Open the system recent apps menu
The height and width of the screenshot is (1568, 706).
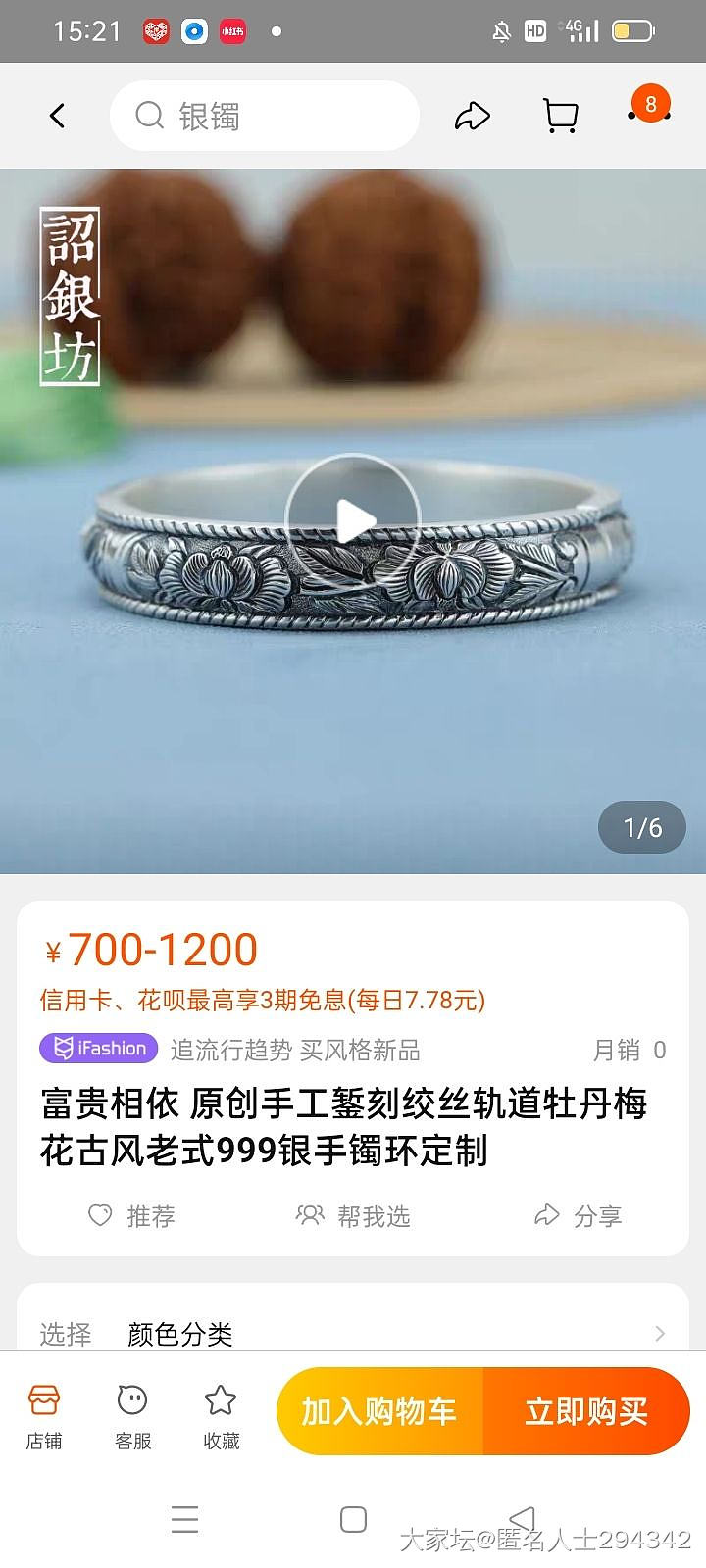tap(184, 1519)
